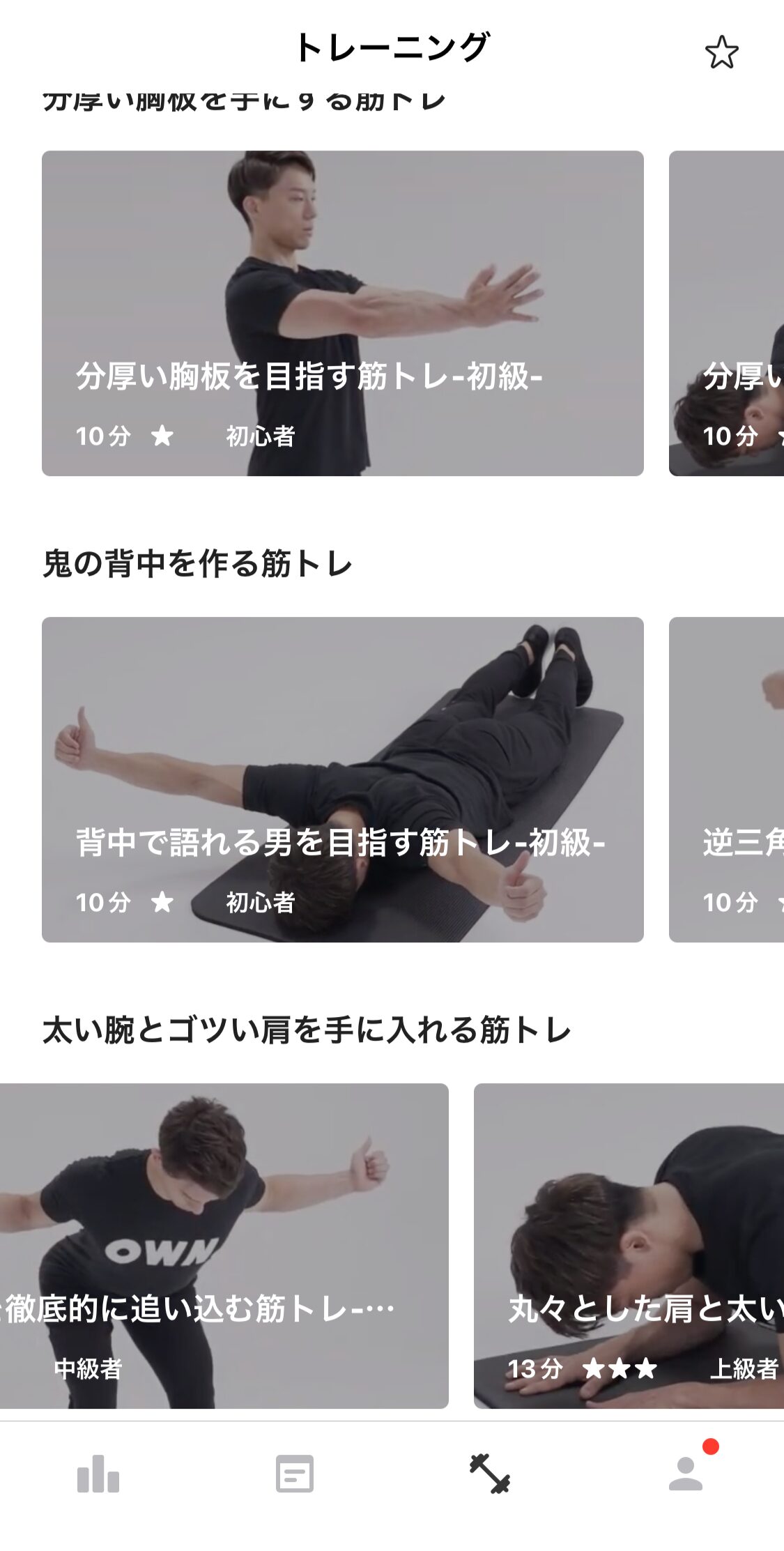Image resolution: width=784 pixels, height=1551 pixels.
Task: Switch to the articles feed tab
Action: 294,1473
